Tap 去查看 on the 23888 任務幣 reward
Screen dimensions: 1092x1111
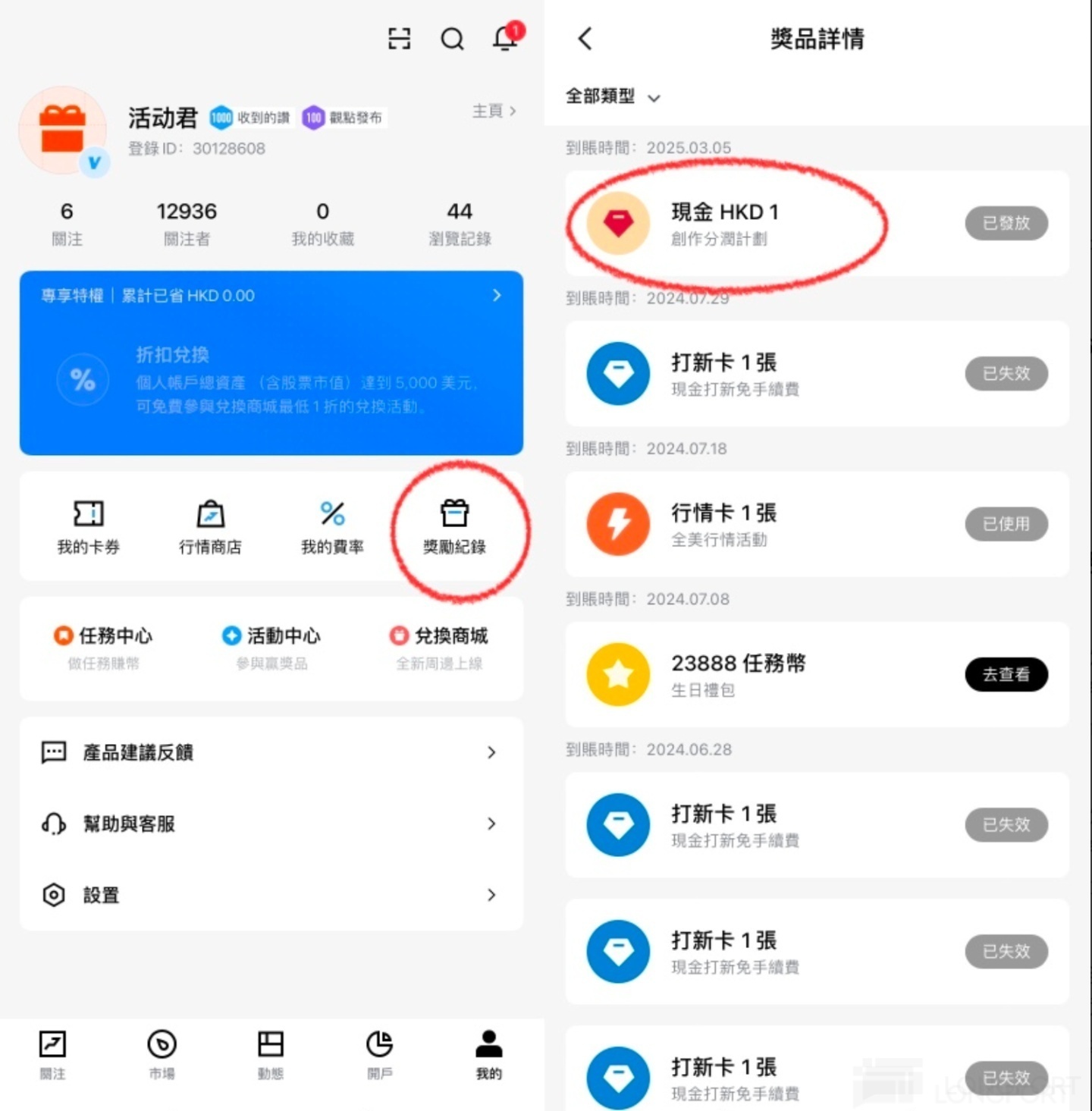[x=1006, y=674]
